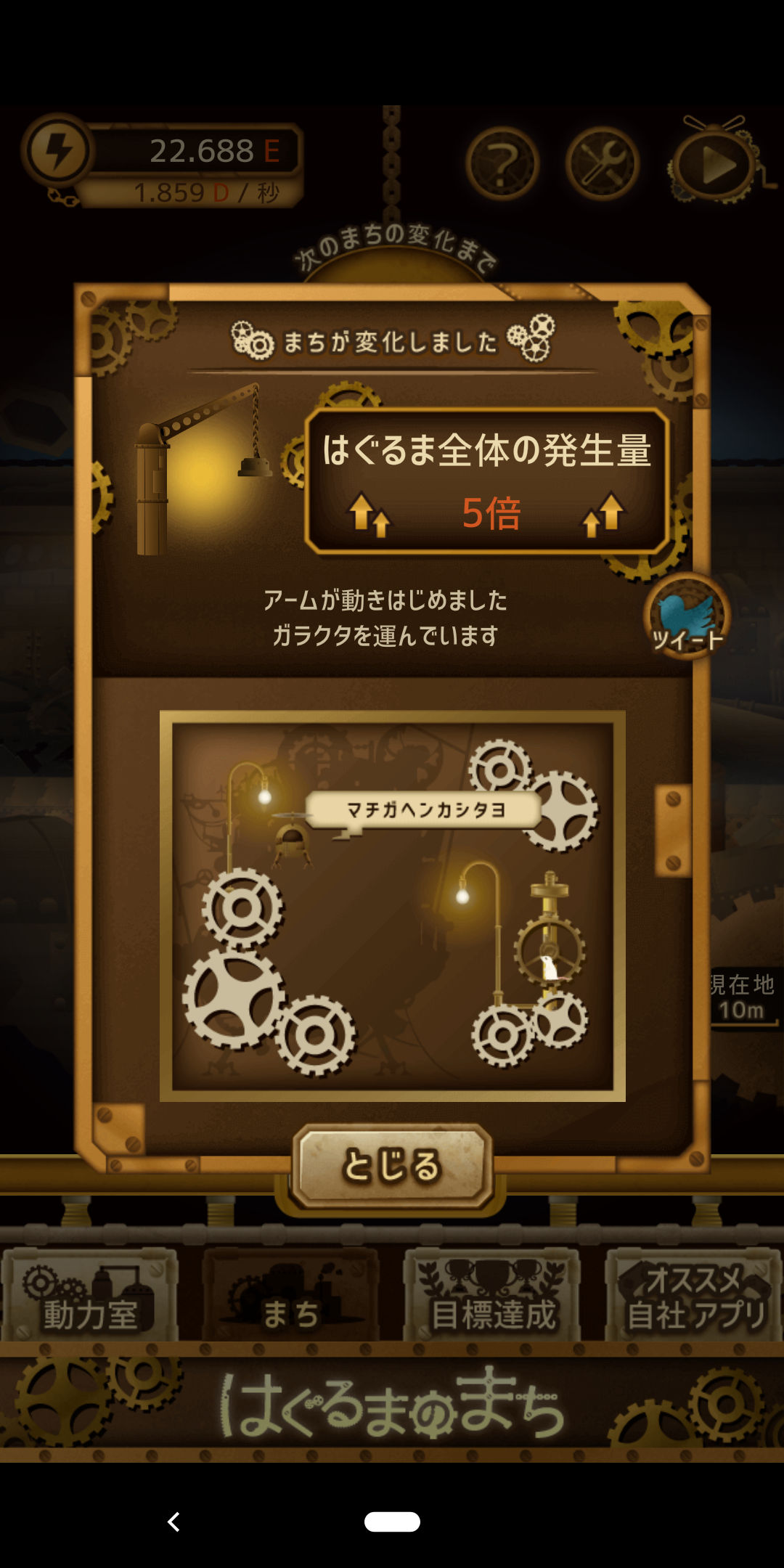Share via the ツイート bird button
This screenshot has width=784, height=1568.
click(686, 616)
